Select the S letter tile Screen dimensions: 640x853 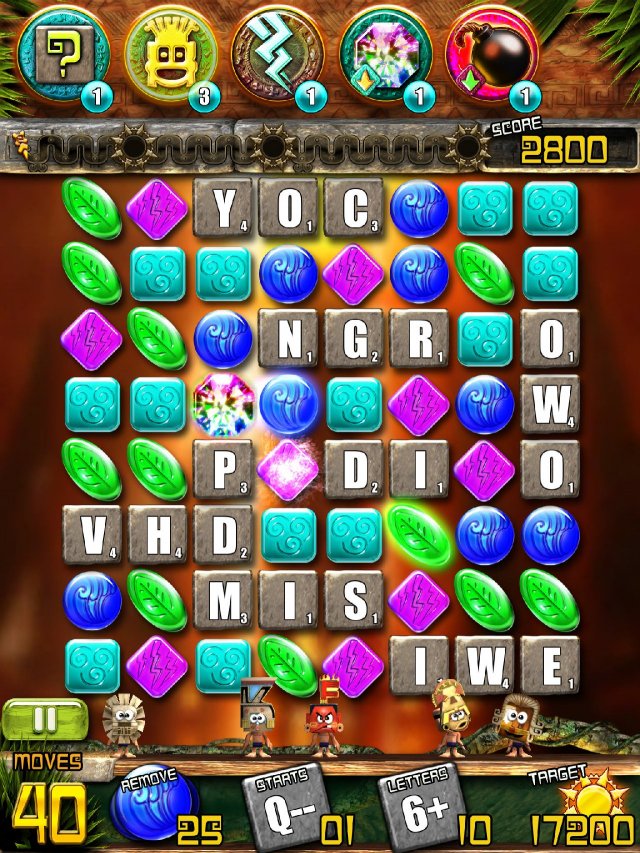(x=353, y=600)
